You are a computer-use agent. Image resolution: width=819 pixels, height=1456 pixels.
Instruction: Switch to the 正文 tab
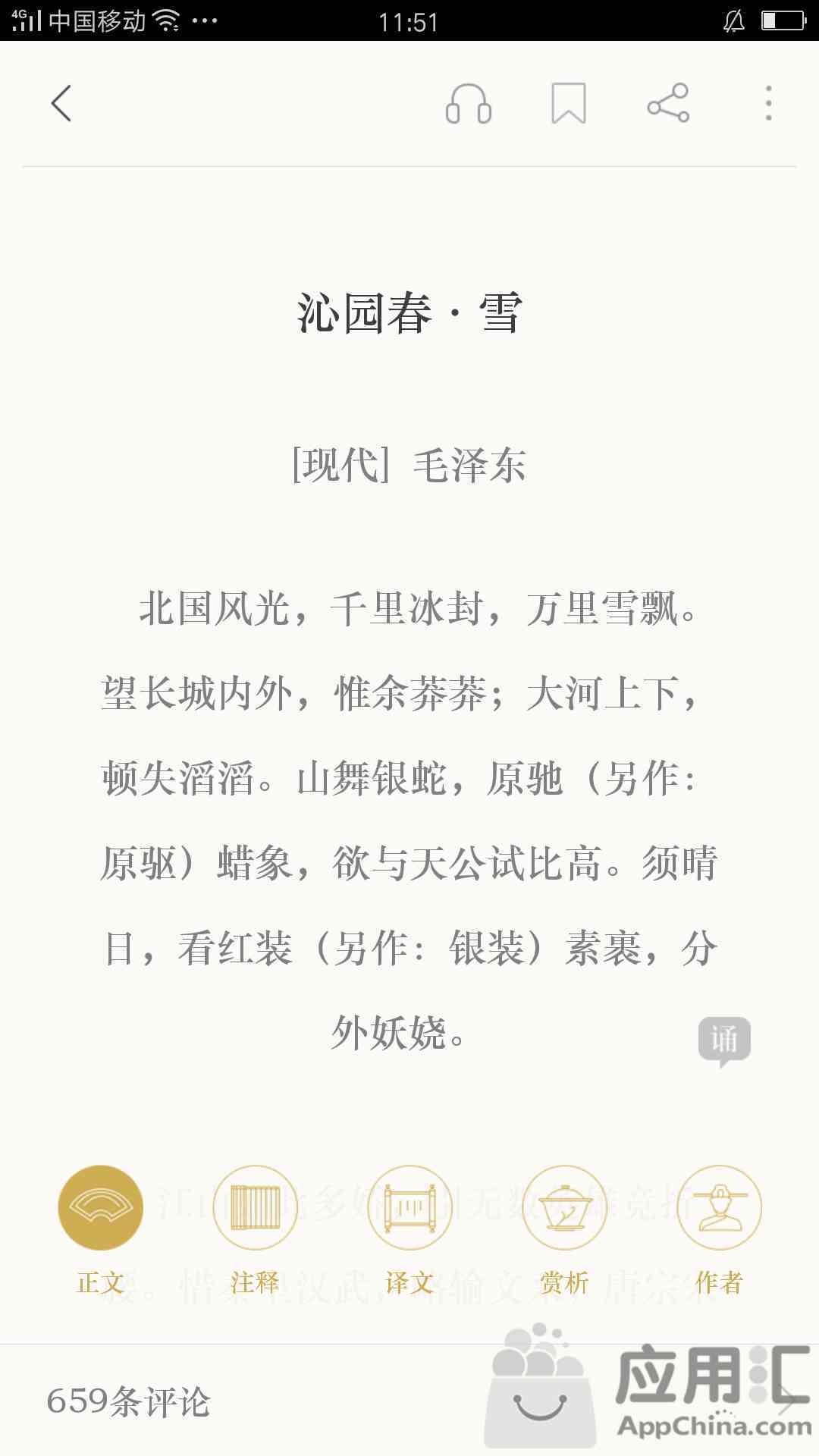pyautogui.click(x=101, y=1230)
